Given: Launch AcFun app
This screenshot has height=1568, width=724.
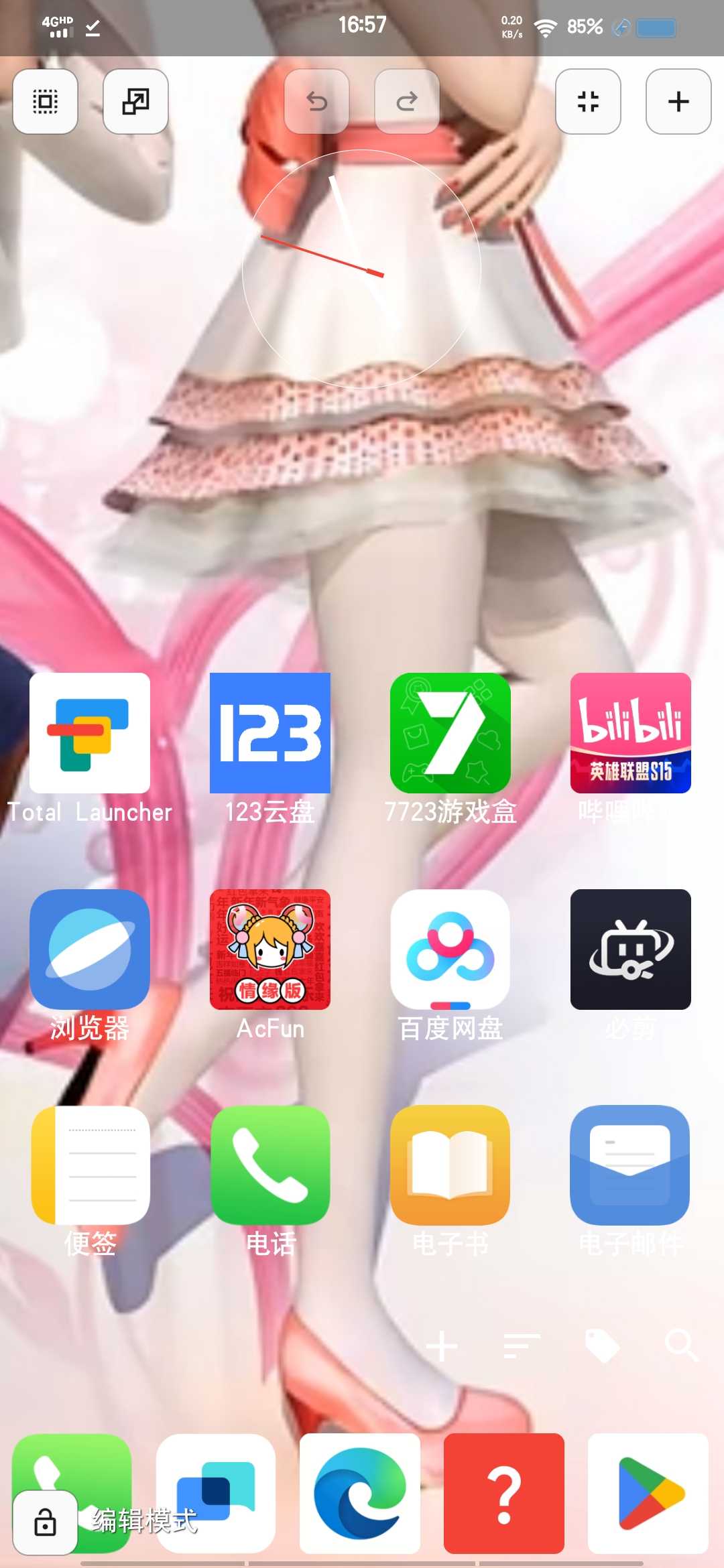Looking at the screenshot, I should point(270,950).
